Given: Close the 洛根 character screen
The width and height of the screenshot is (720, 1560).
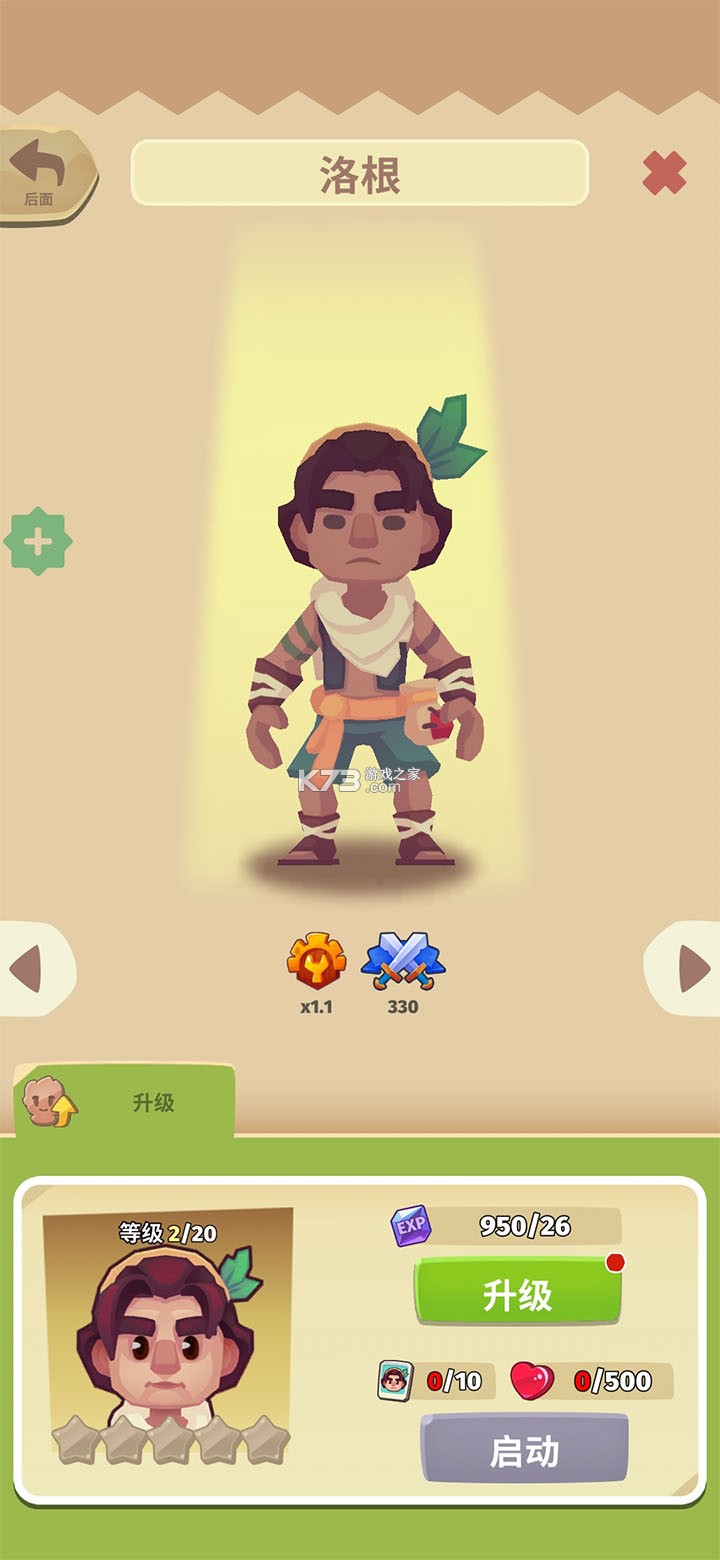Looking at the screenshot, I should (x=664, y=173).
